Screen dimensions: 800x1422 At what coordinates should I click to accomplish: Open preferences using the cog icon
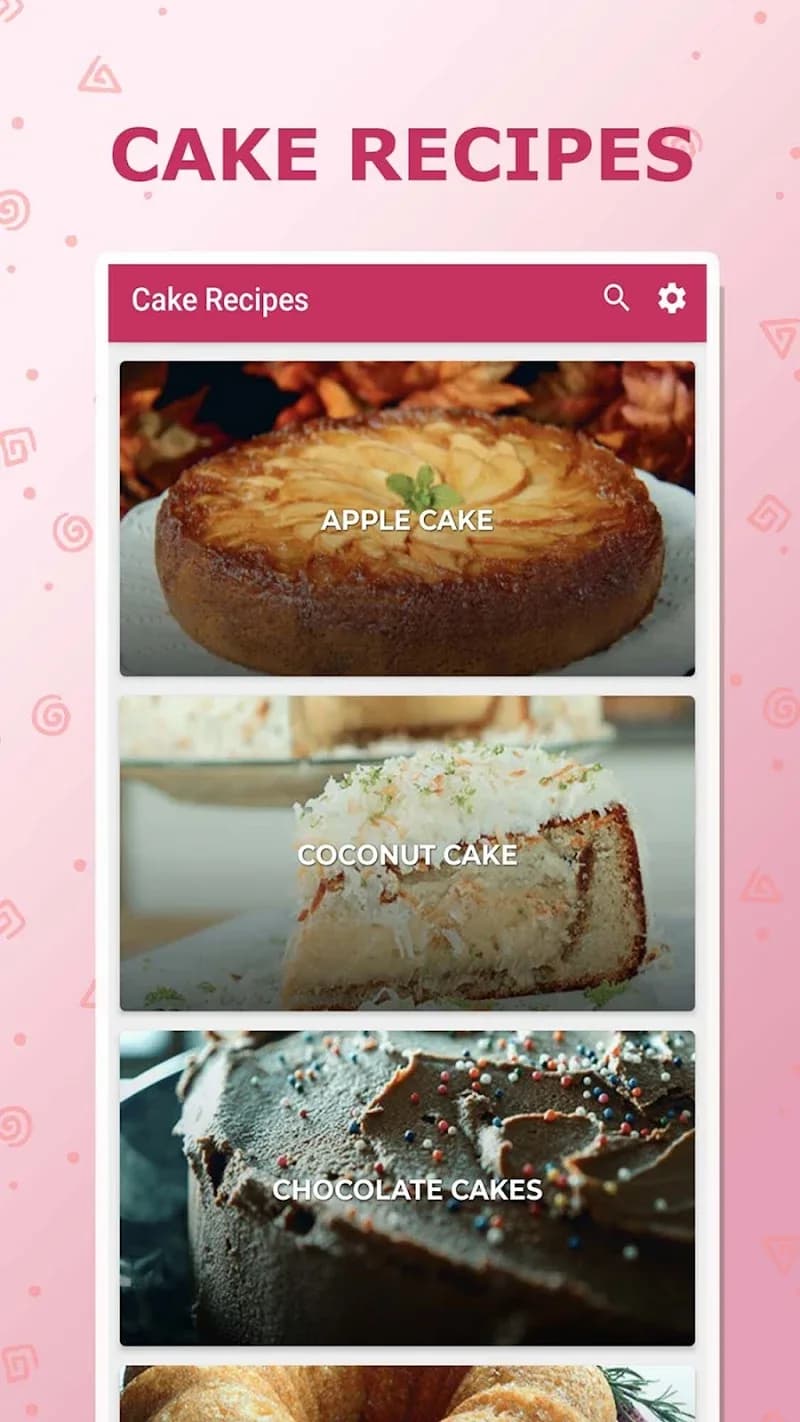(x=672, y=297)
